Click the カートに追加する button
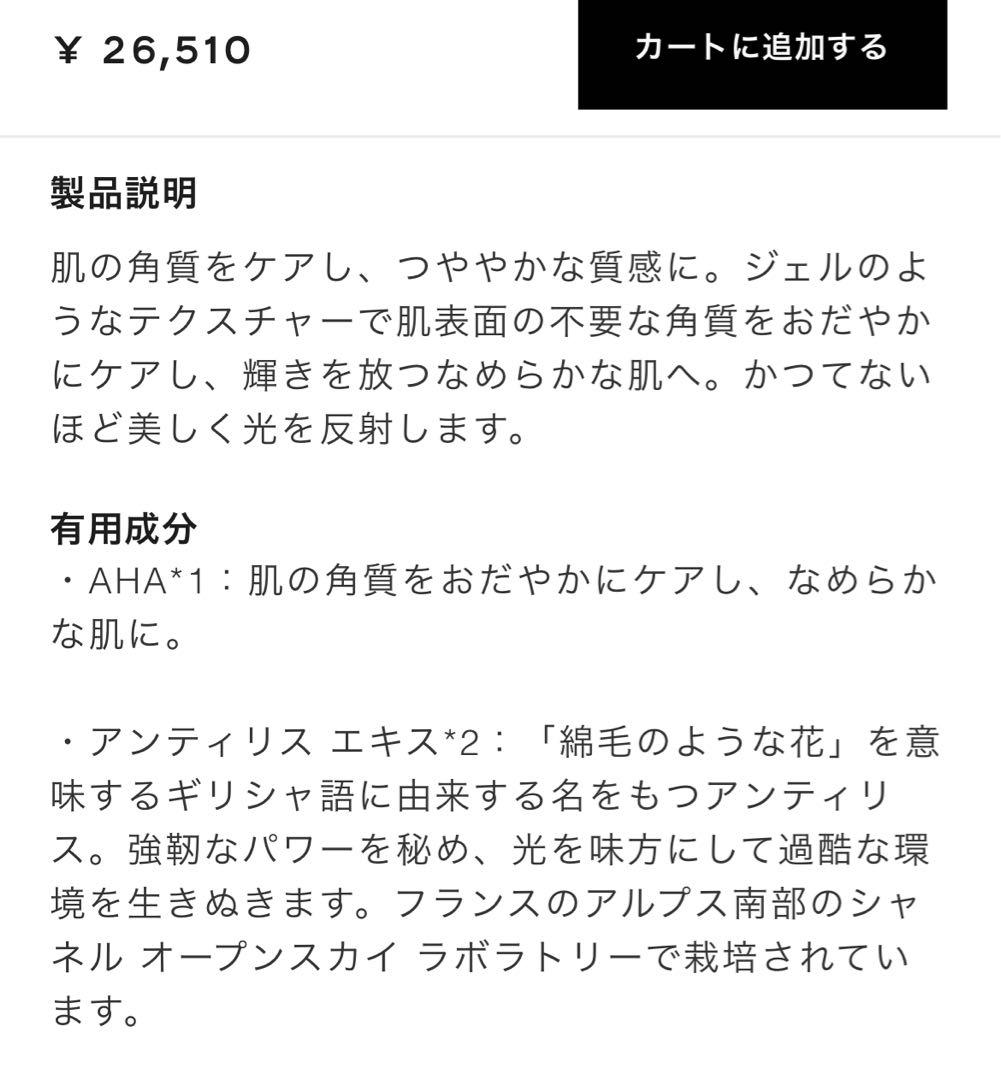 (x=762, y=48)
